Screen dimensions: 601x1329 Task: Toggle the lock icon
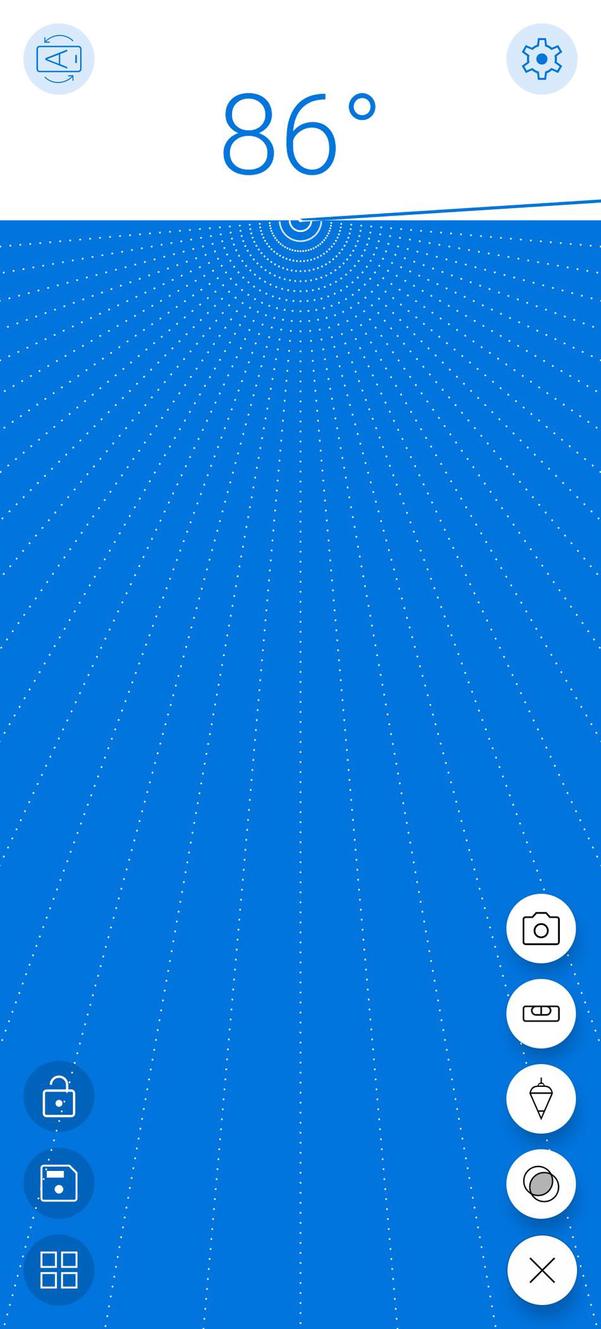tap(59, 1097)
